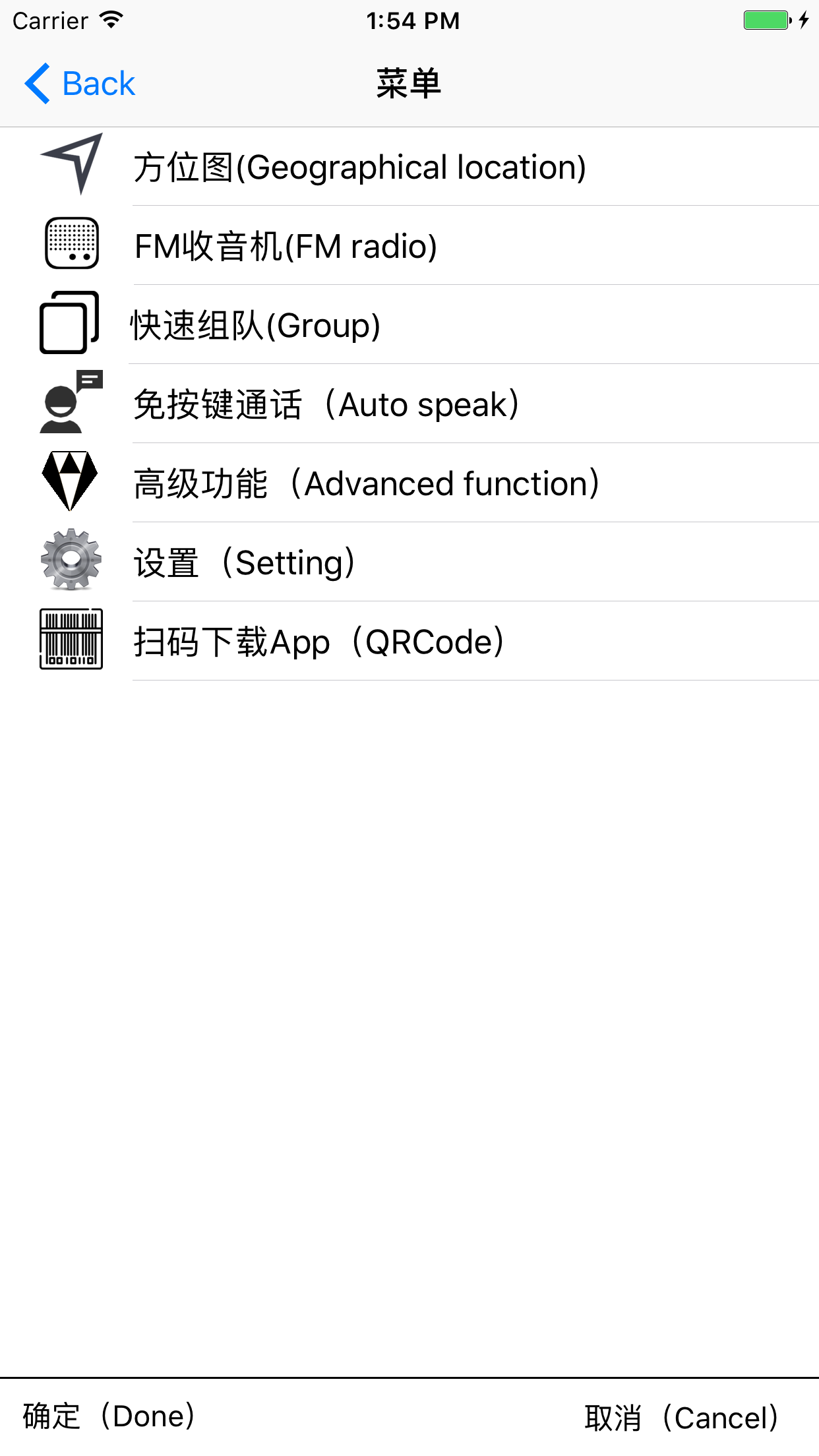Open Advanced function row
This screenshot has height=1456, width=819.
click(x=367, y=483)
